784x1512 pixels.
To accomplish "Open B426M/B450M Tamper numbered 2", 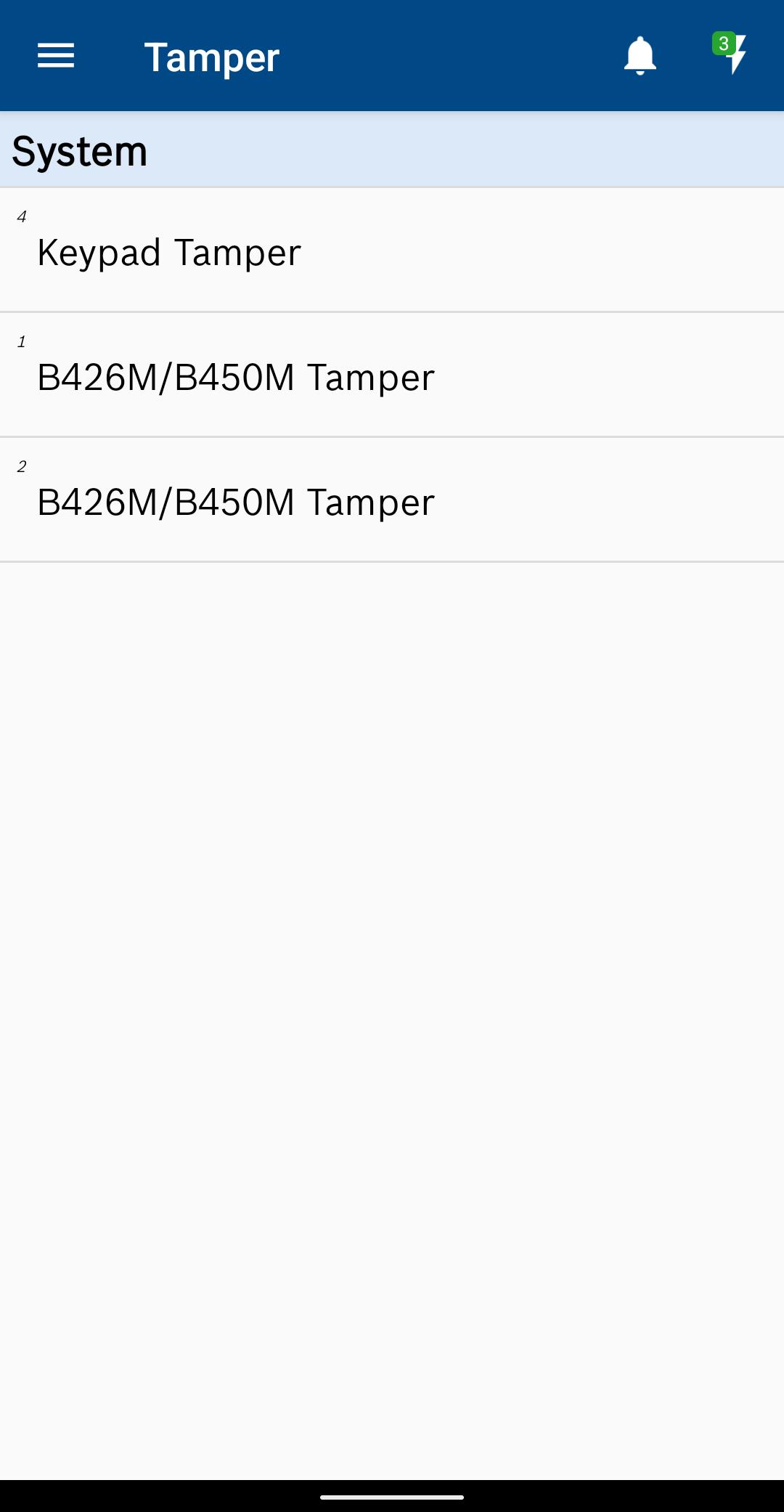I will 392,500.
